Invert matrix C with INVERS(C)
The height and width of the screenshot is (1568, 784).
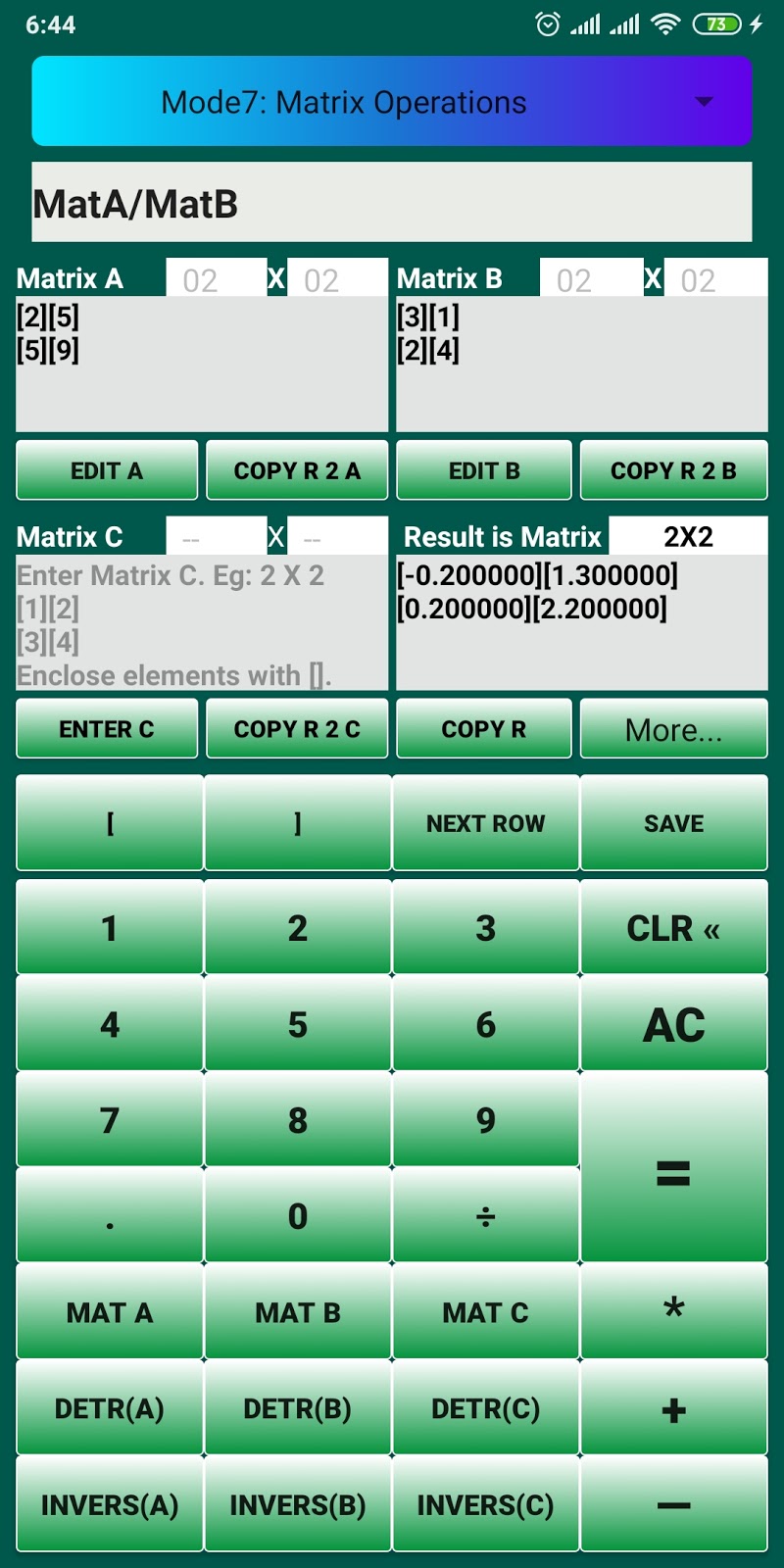tap(485, 1504)
